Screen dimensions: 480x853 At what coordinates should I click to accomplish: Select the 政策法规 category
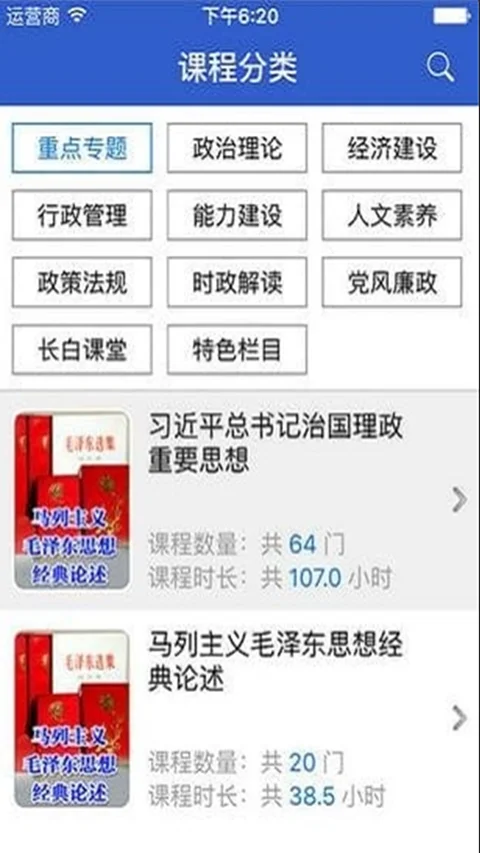(x=82, y=282)
